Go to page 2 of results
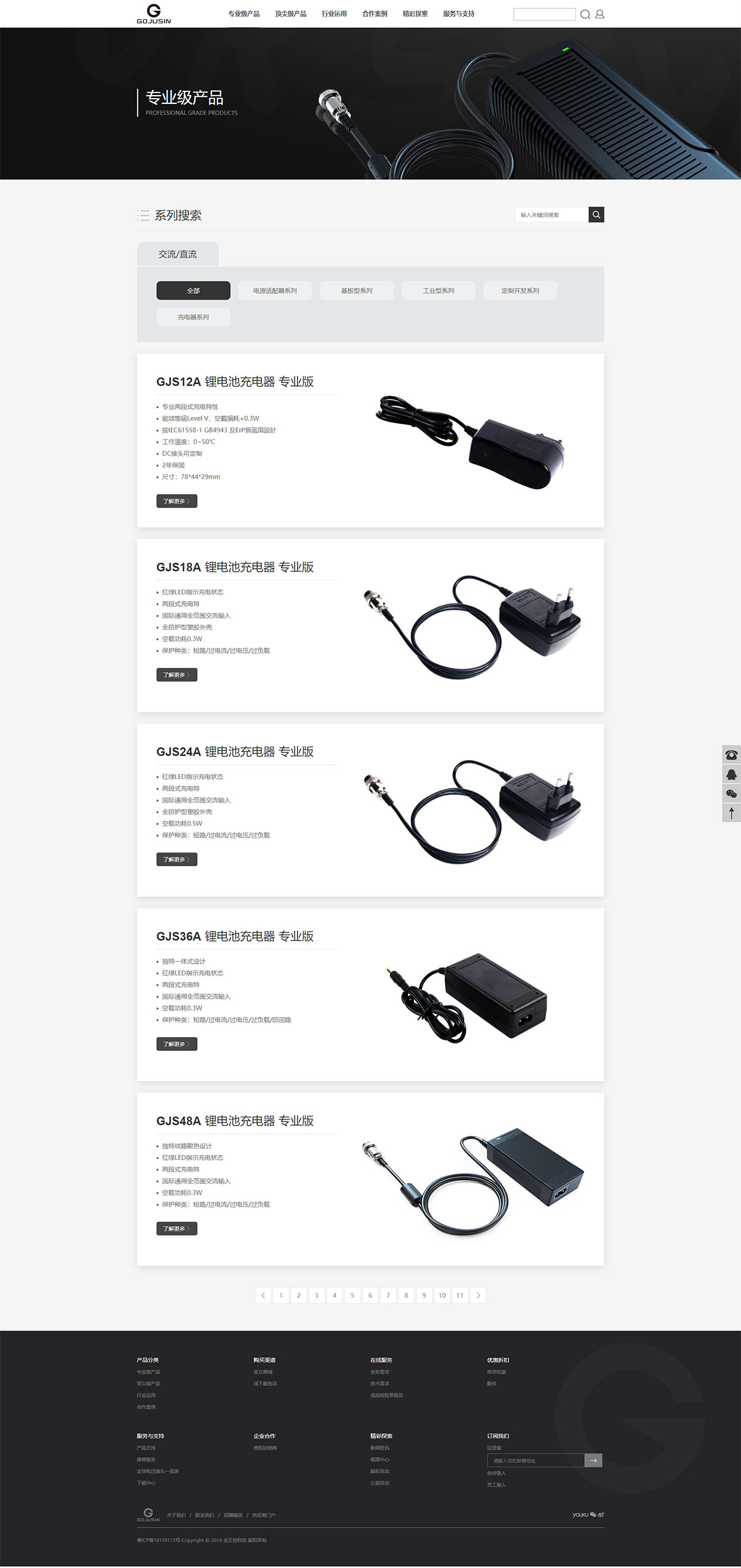The height and width of the screenshot is (1568, 741). pyautogui.click(x=298, y=1295)
